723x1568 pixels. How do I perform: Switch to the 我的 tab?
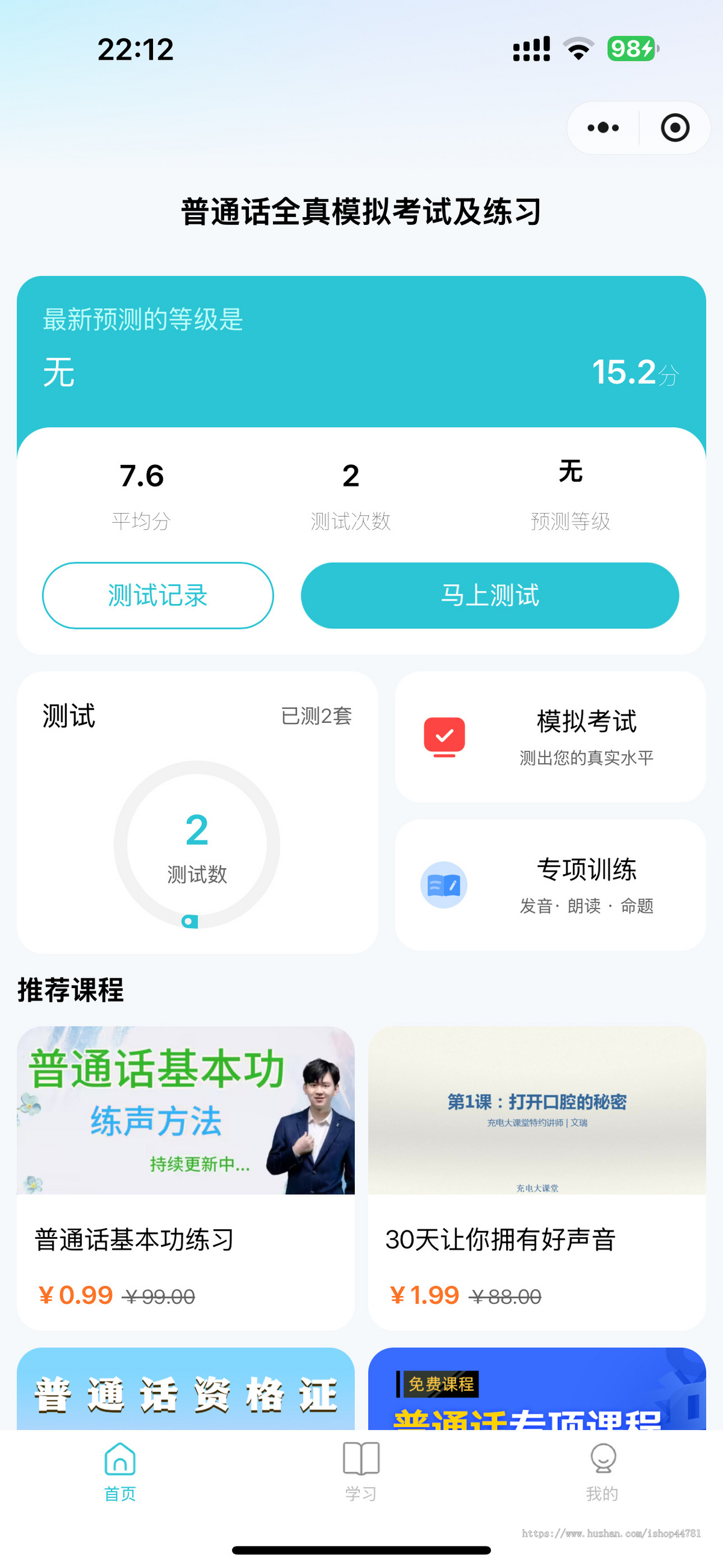click(x=602, y=1479)
